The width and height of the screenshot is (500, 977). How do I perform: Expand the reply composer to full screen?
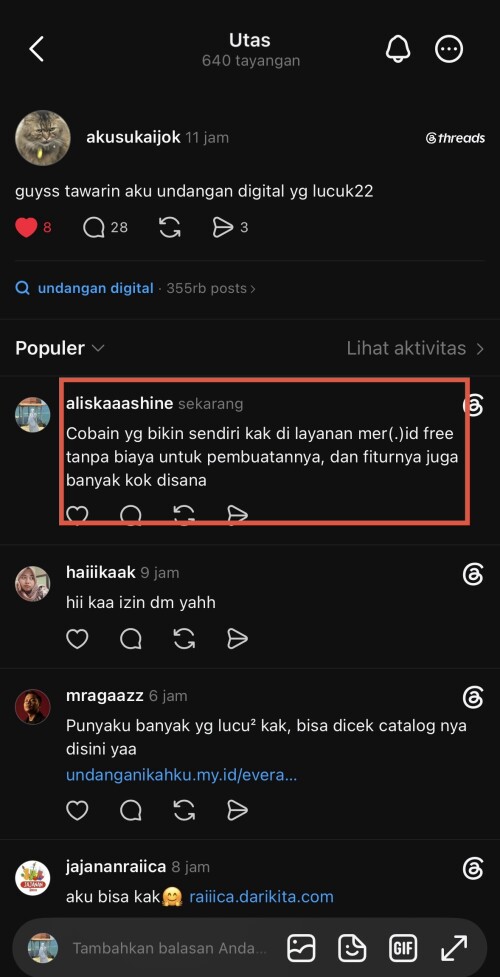(x=454, y=948)
